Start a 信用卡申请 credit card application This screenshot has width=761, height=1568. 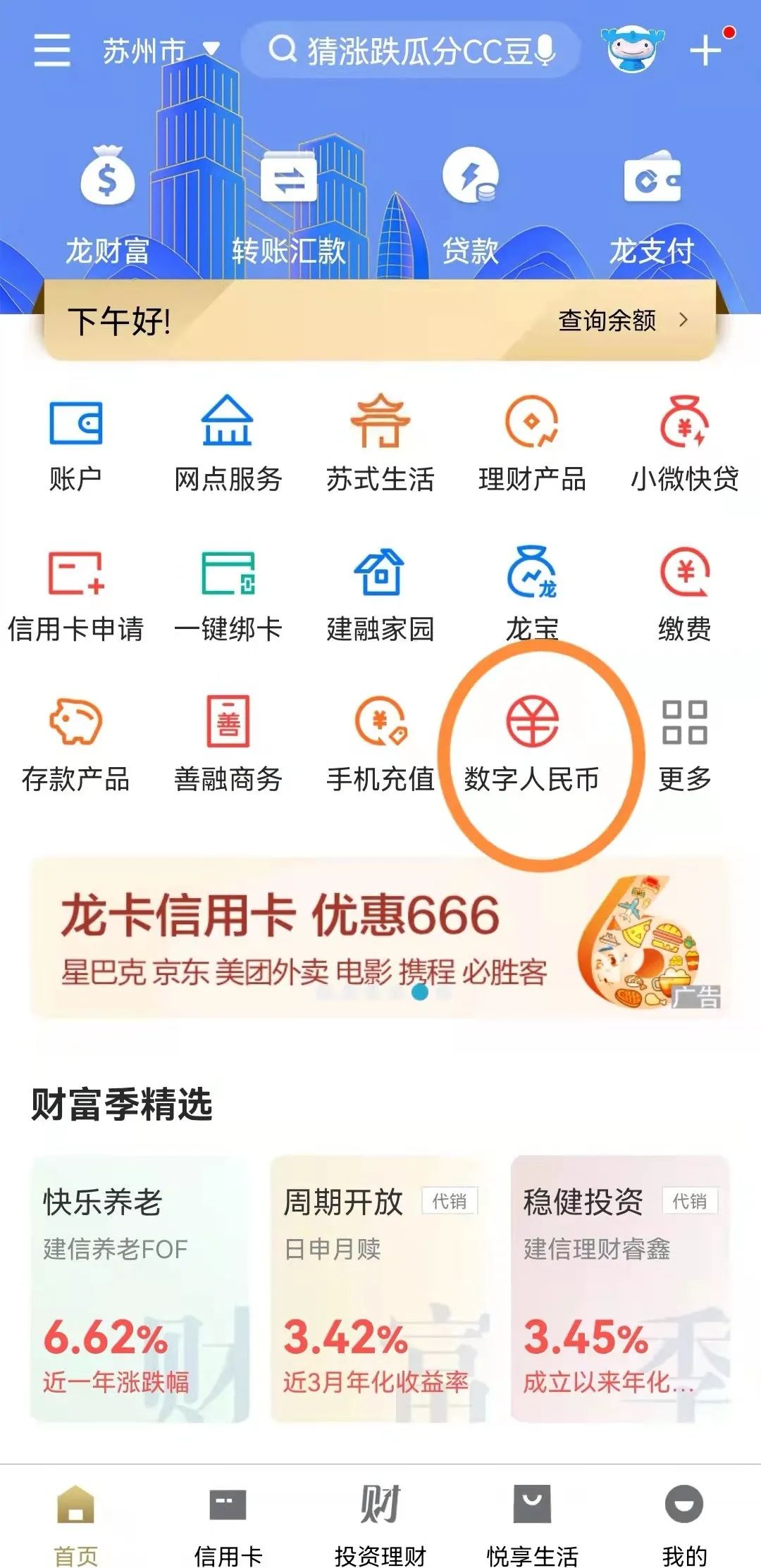click(75, 595)
